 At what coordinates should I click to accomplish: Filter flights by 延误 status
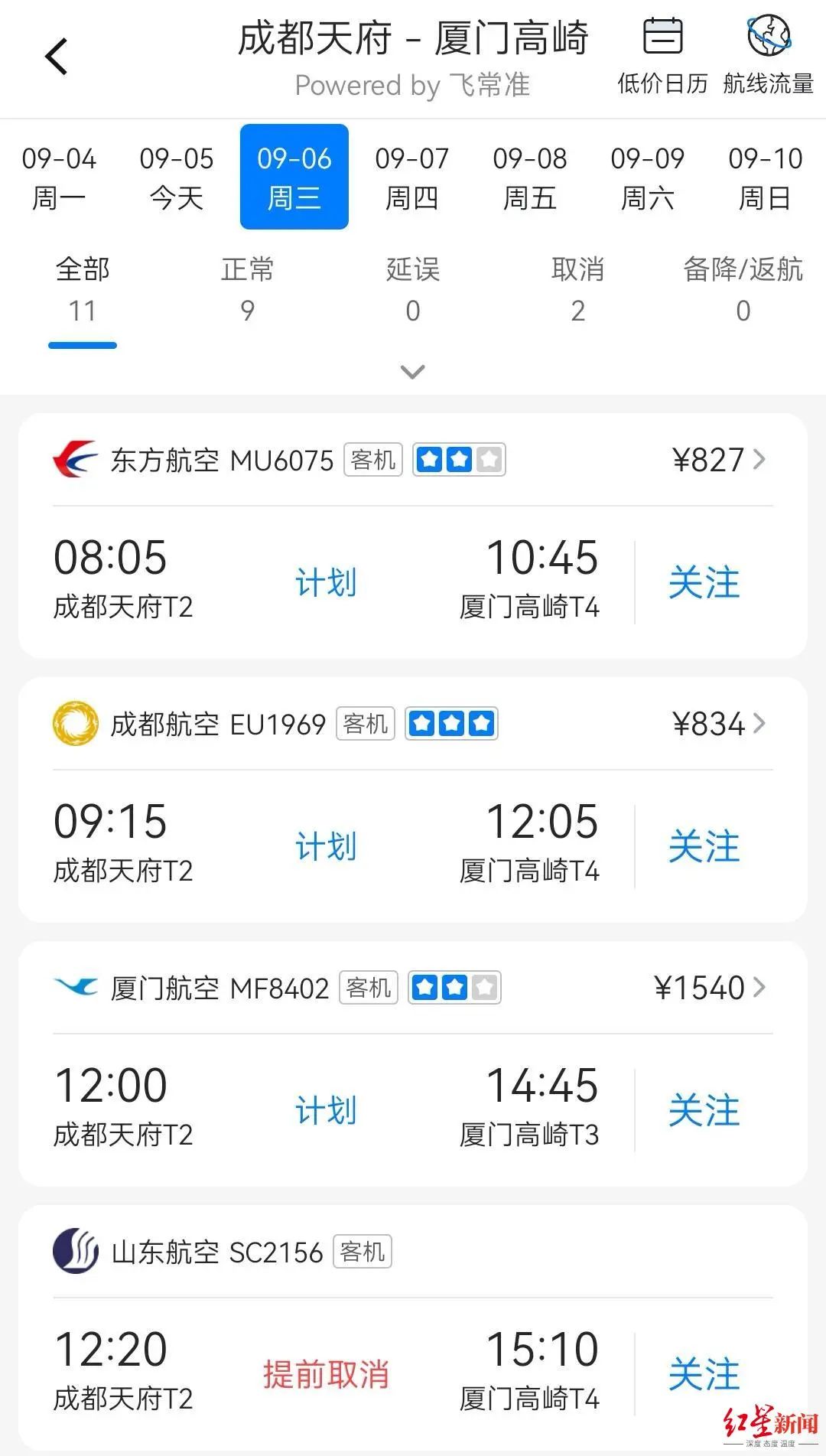pos(413,290)
